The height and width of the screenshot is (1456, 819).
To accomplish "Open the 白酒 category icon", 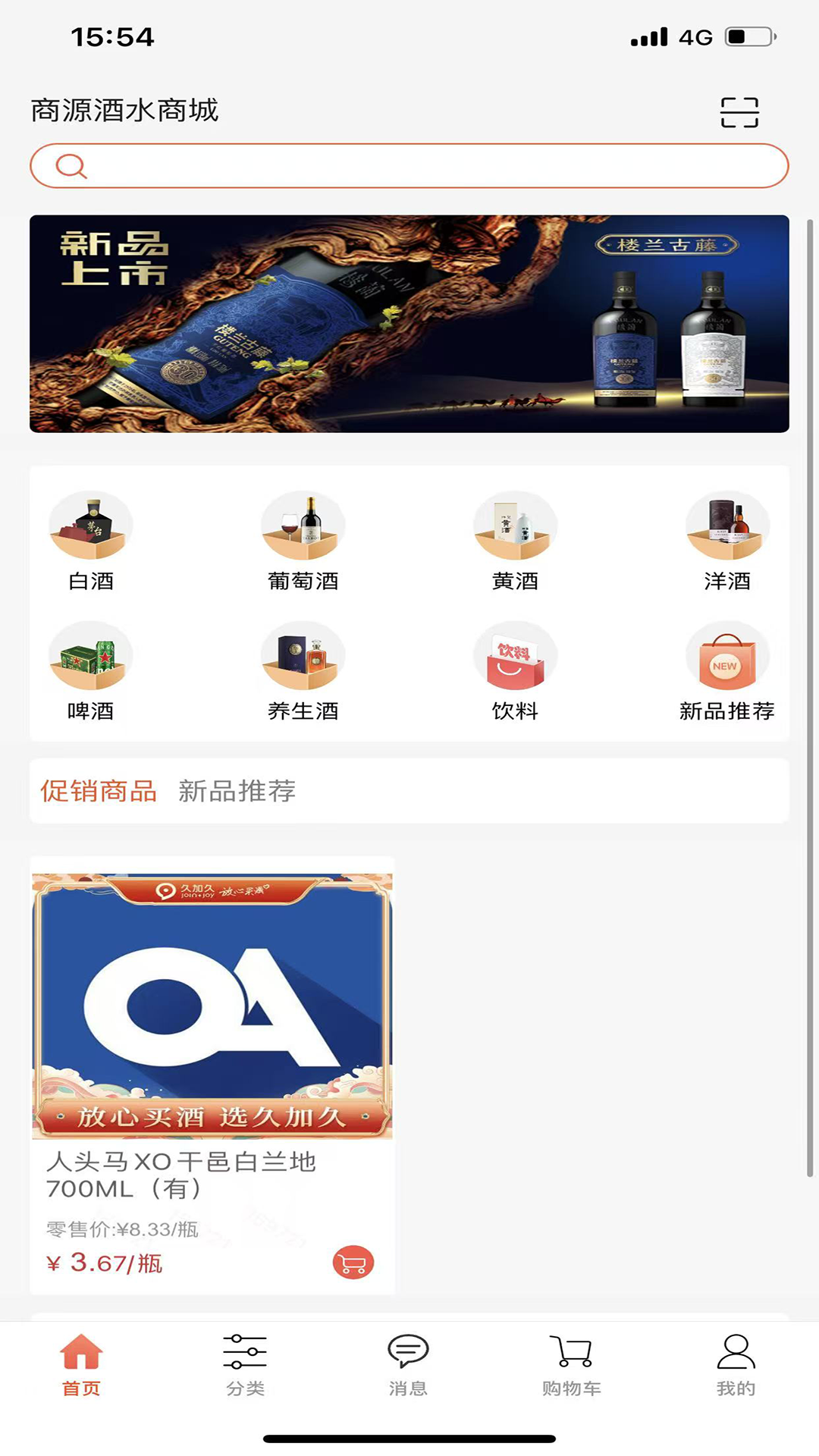I will pyautogui.click(x=89, y=525).
